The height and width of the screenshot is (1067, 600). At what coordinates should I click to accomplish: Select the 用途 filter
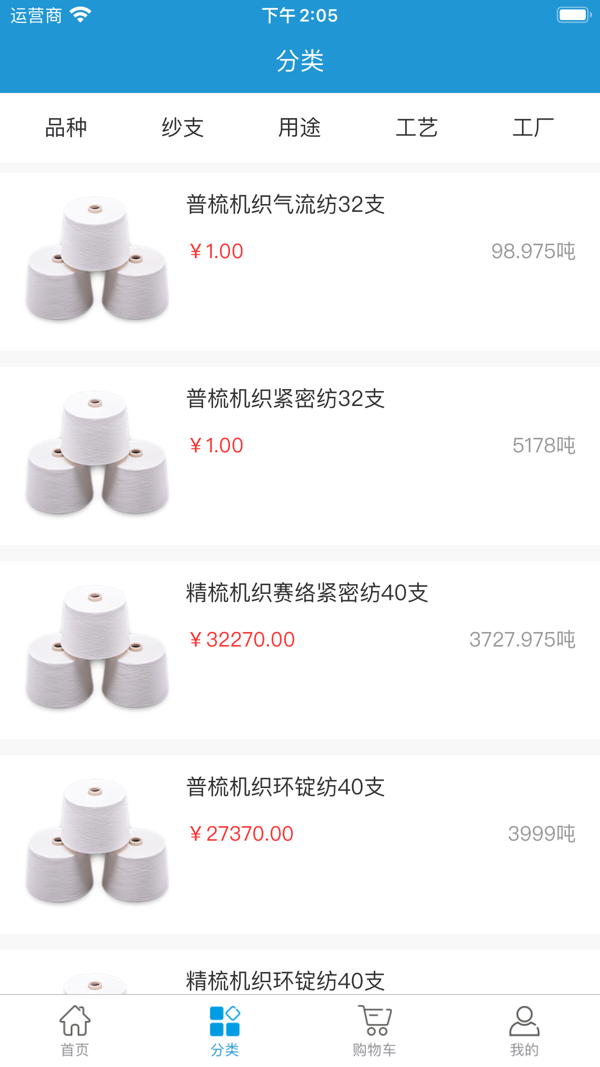point(299,128)
